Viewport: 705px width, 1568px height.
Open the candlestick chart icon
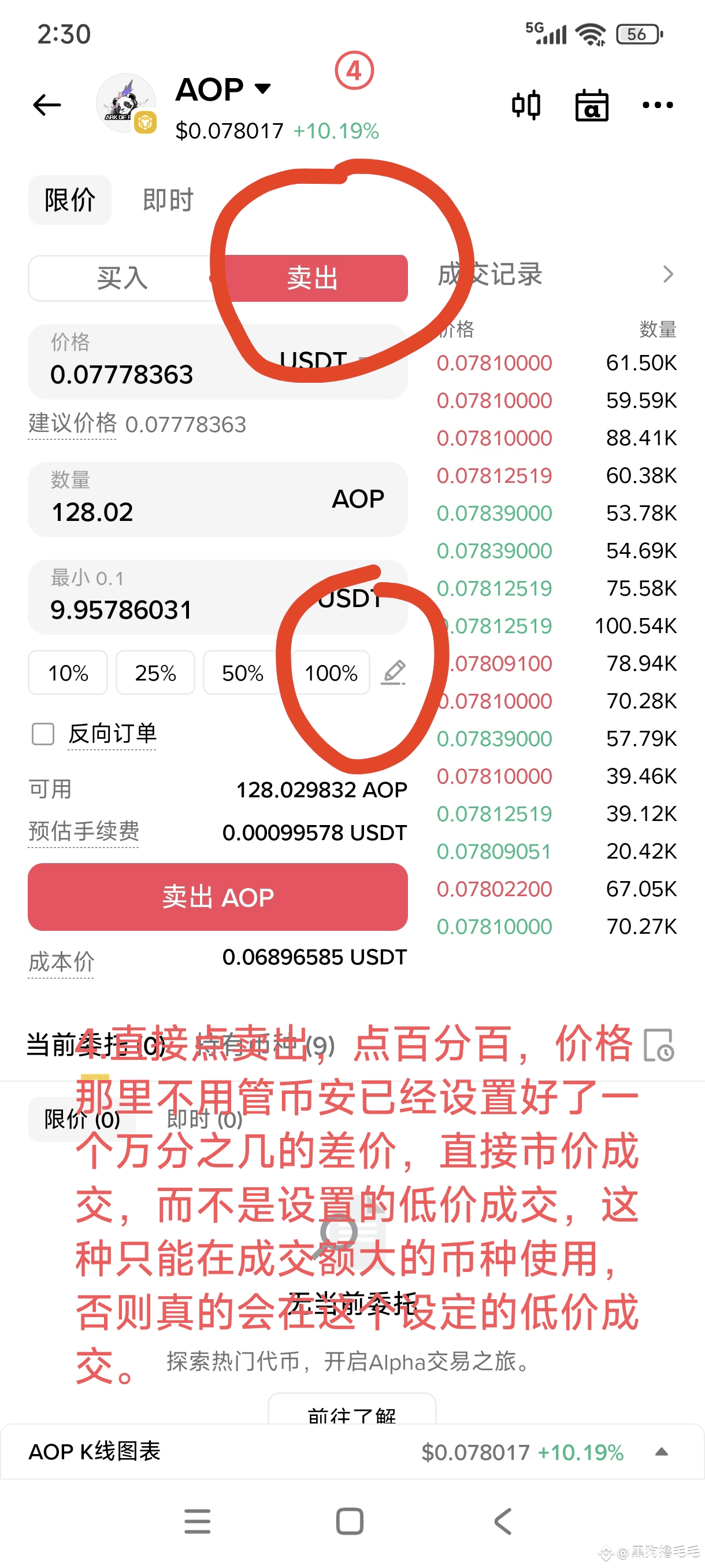click(x=526, y=105)
